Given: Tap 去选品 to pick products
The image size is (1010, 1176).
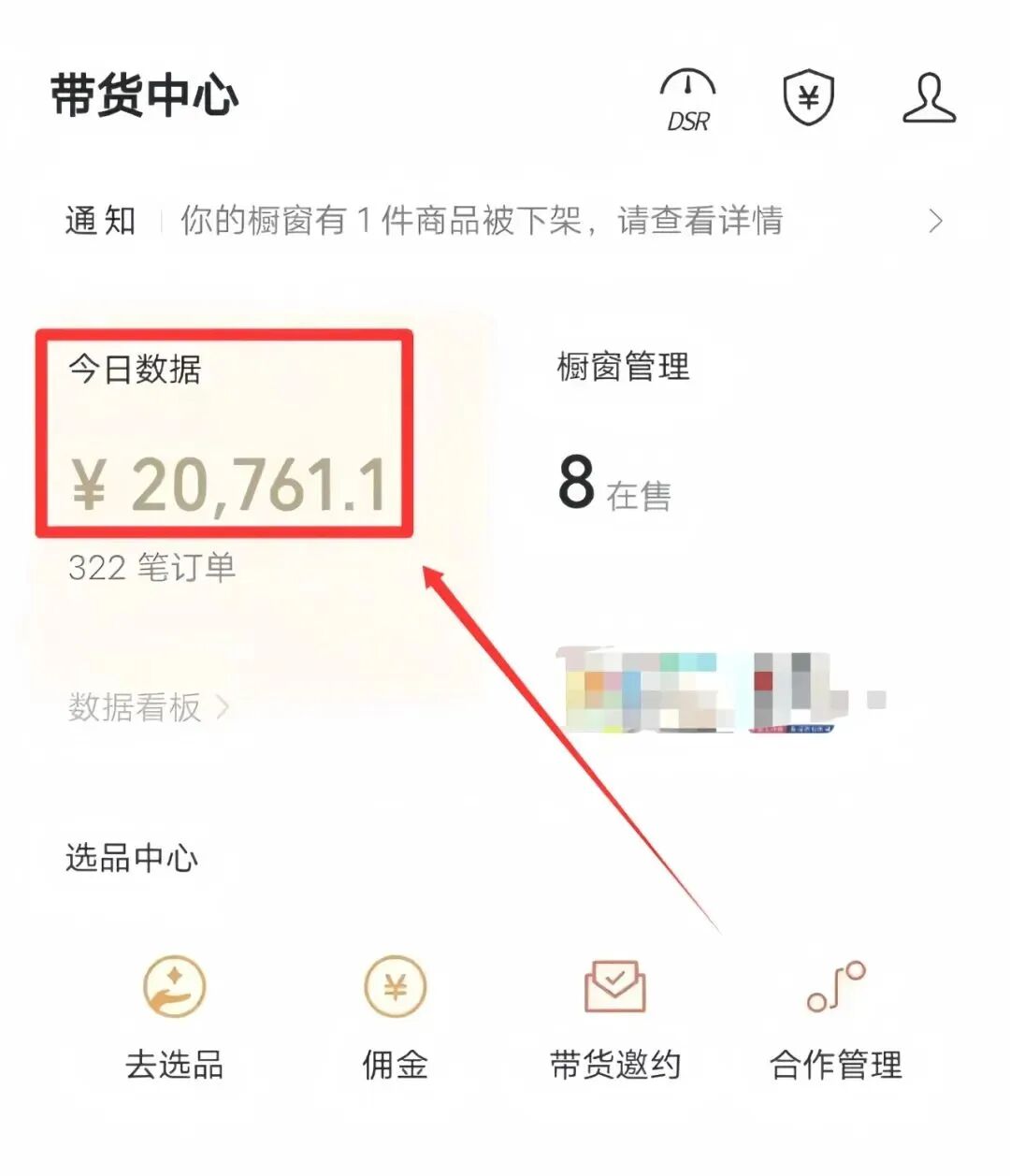Looking at the screenshot, I should (175, 1016).
